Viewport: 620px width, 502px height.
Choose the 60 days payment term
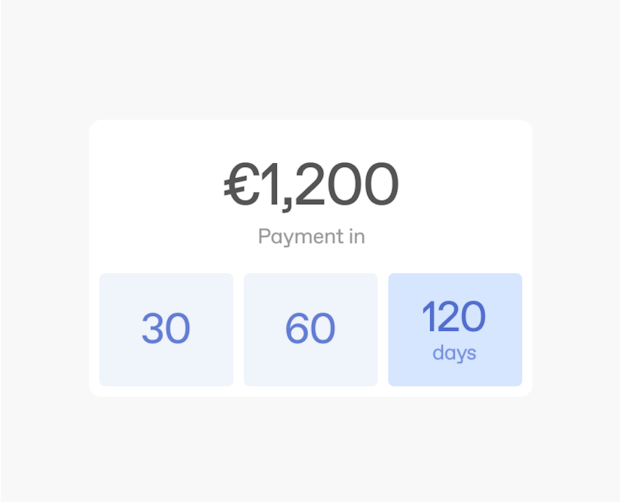(310, 329)
